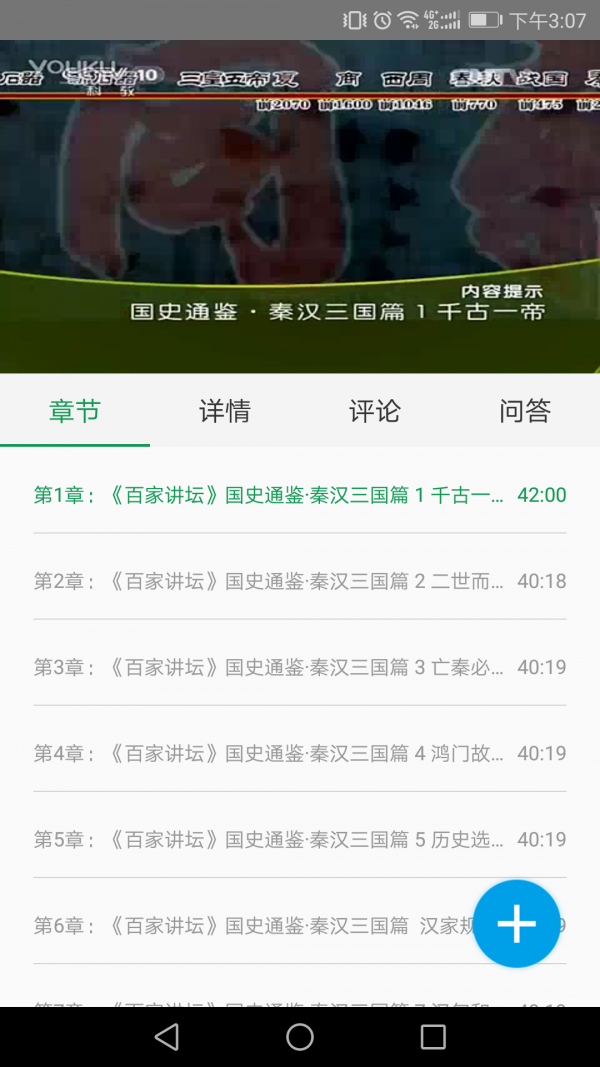Play 第6章 汉家 episode

(250, 925)
